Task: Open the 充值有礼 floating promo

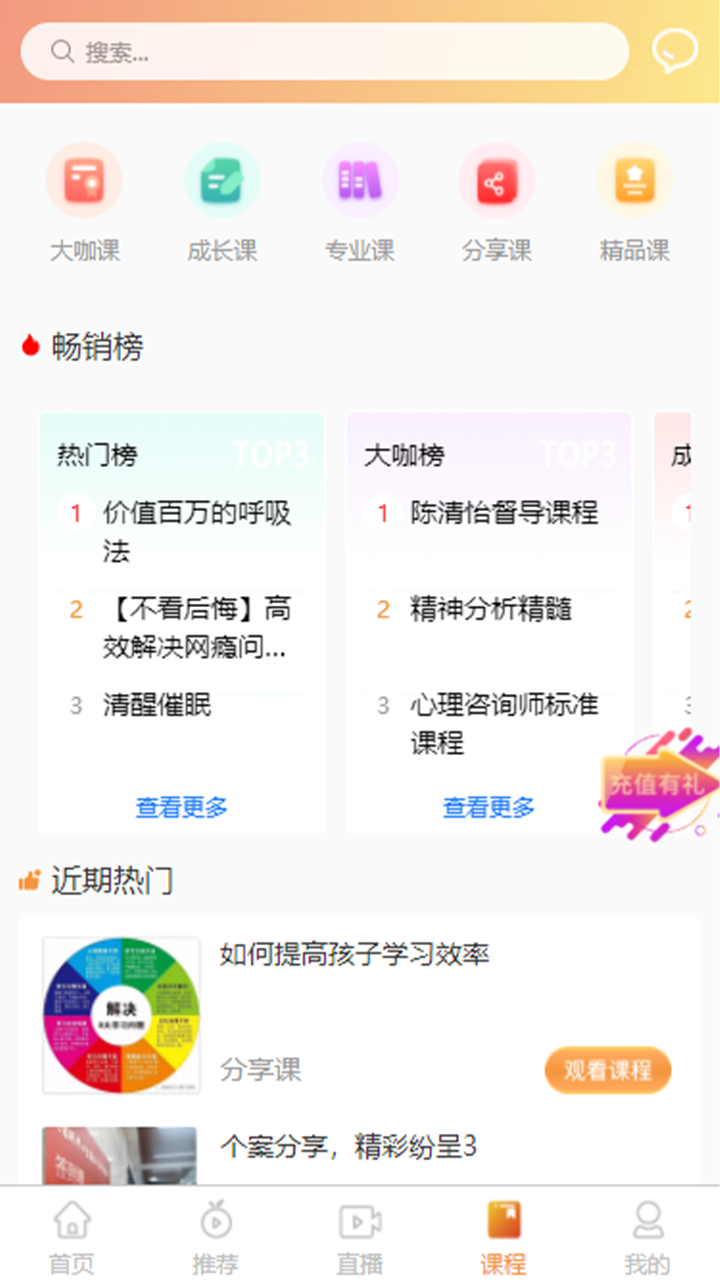Action: (x=659, y=784)
